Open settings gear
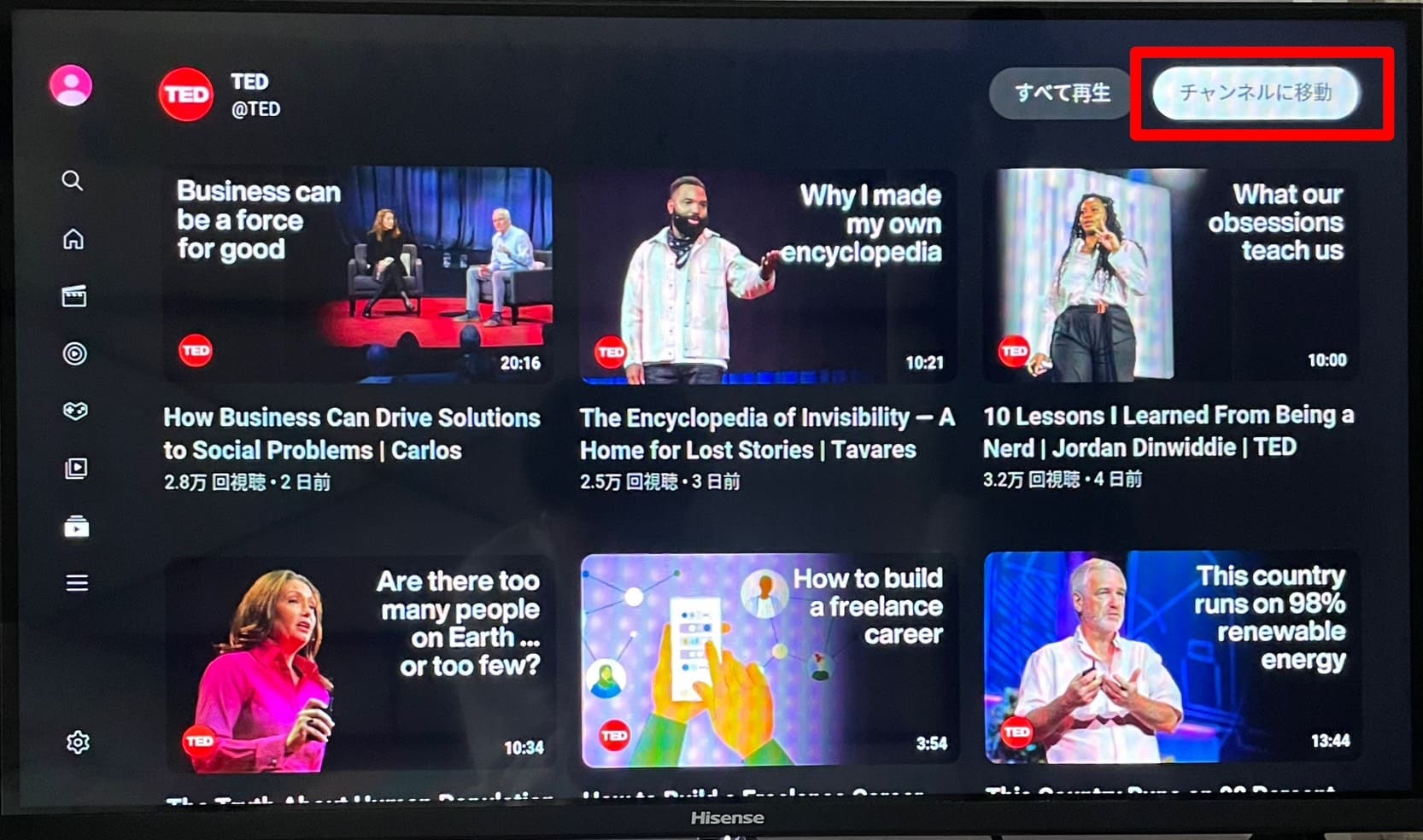The image size is (1423, 840). click(78, 743)
